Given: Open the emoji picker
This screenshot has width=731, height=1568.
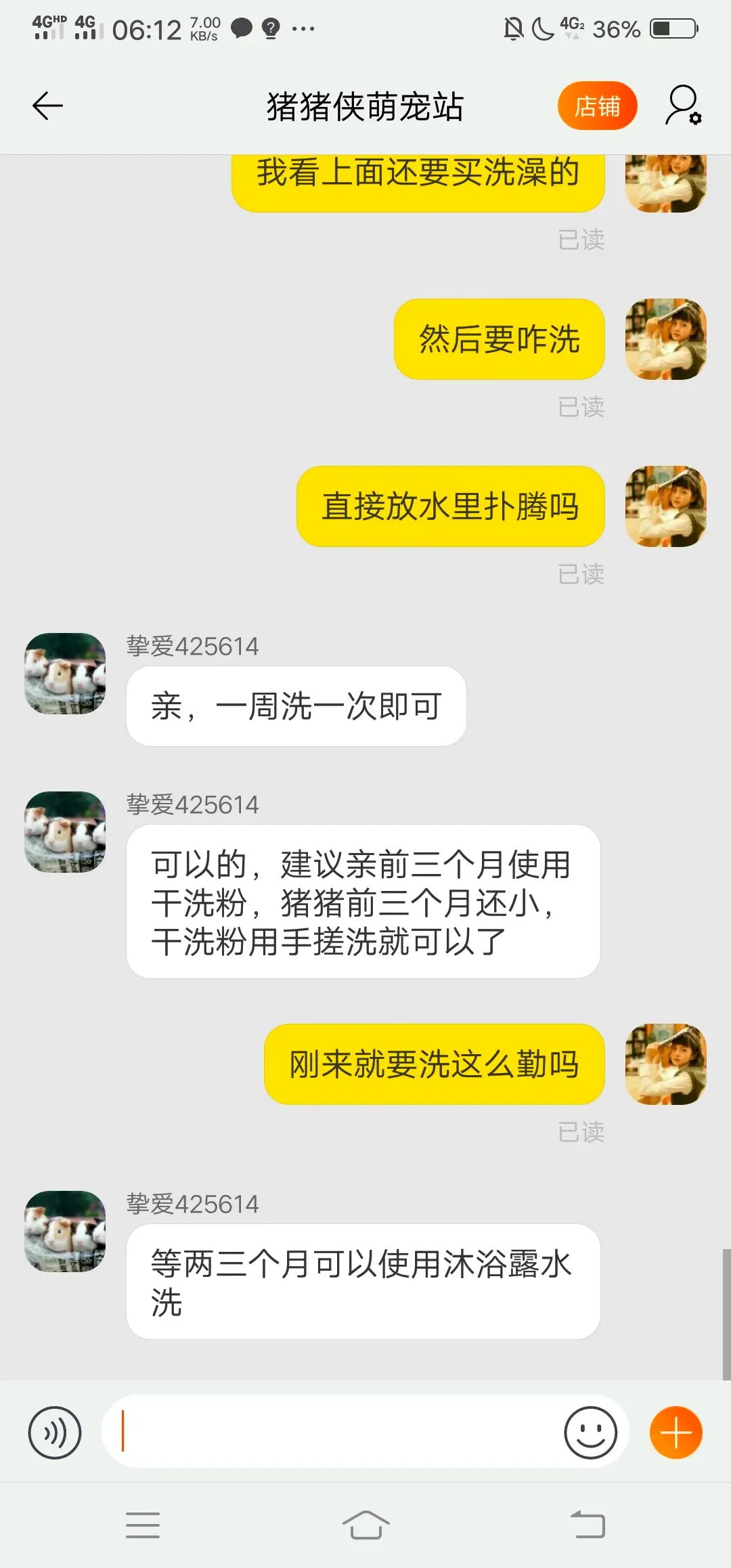Looking at the screenshot, I should point(590,1432).
